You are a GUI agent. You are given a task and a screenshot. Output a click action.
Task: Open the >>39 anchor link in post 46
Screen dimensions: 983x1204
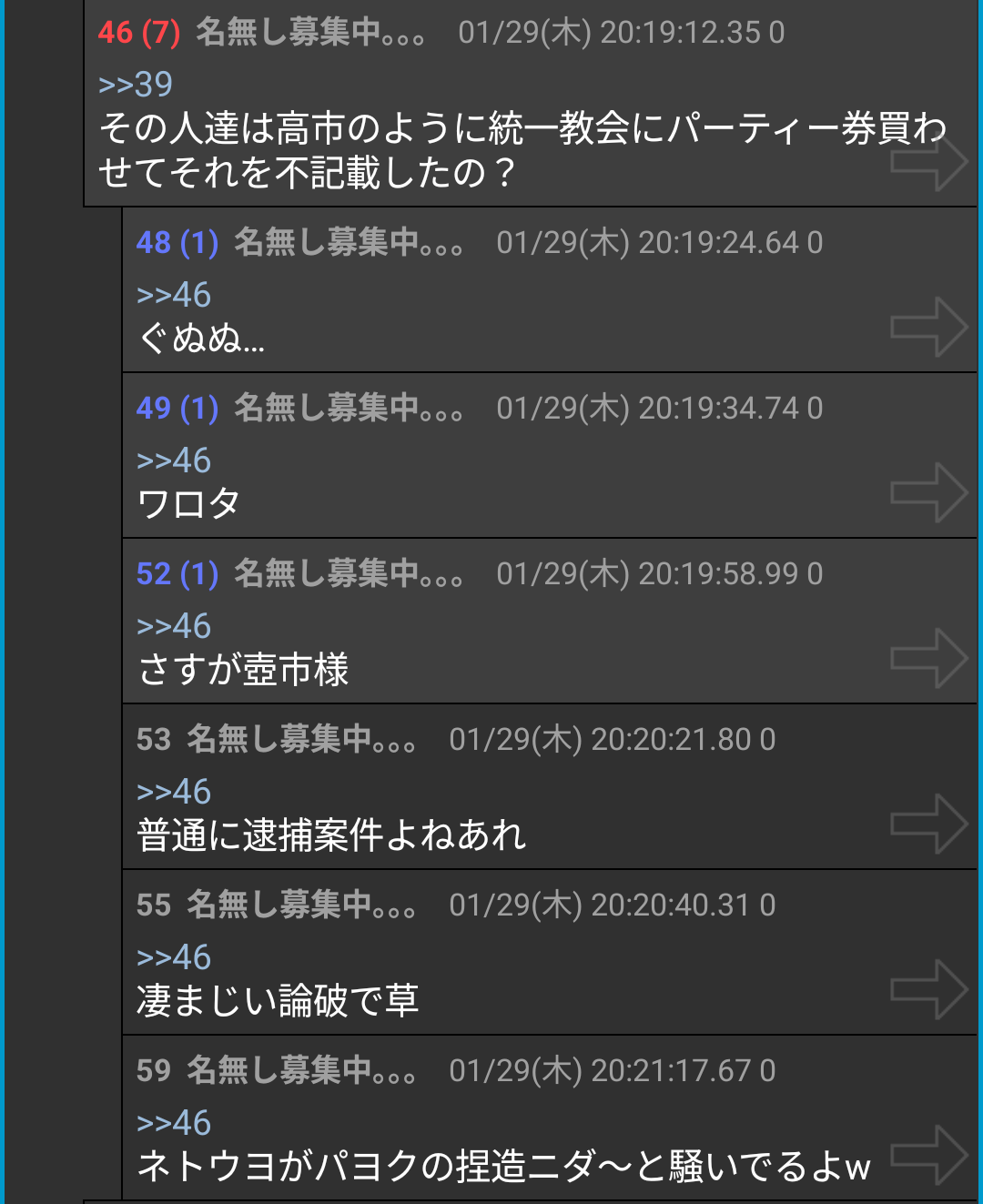[x=136, y=85]
